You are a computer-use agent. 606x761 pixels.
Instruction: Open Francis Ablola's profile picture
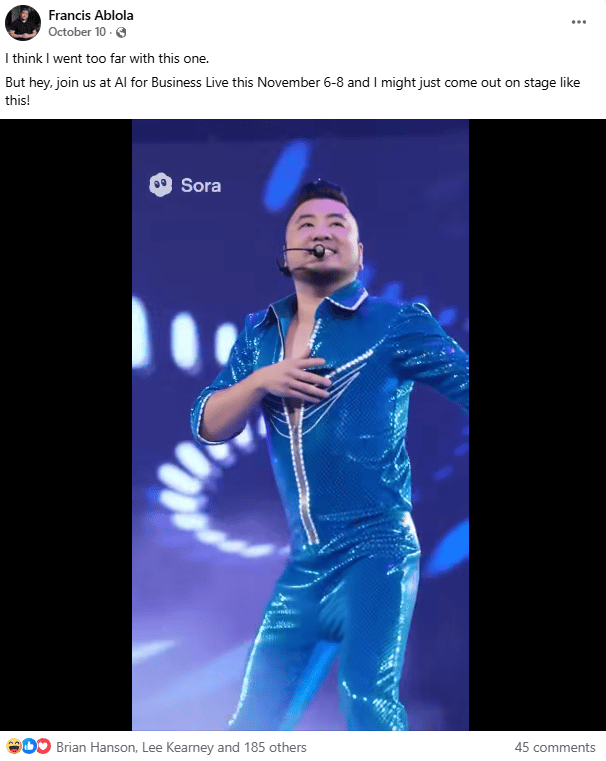22,22
